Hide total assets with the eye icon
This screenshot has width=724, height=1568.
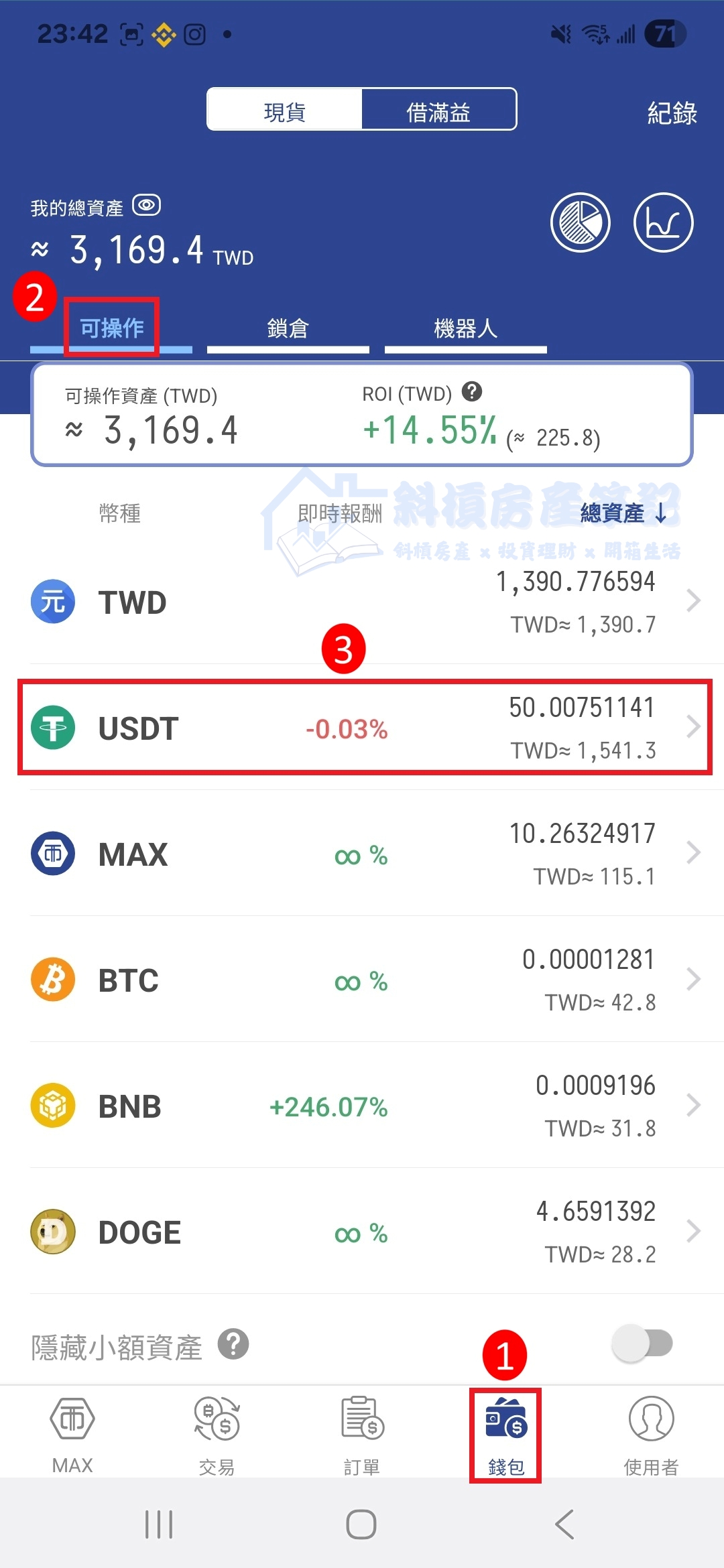point(146,205)
